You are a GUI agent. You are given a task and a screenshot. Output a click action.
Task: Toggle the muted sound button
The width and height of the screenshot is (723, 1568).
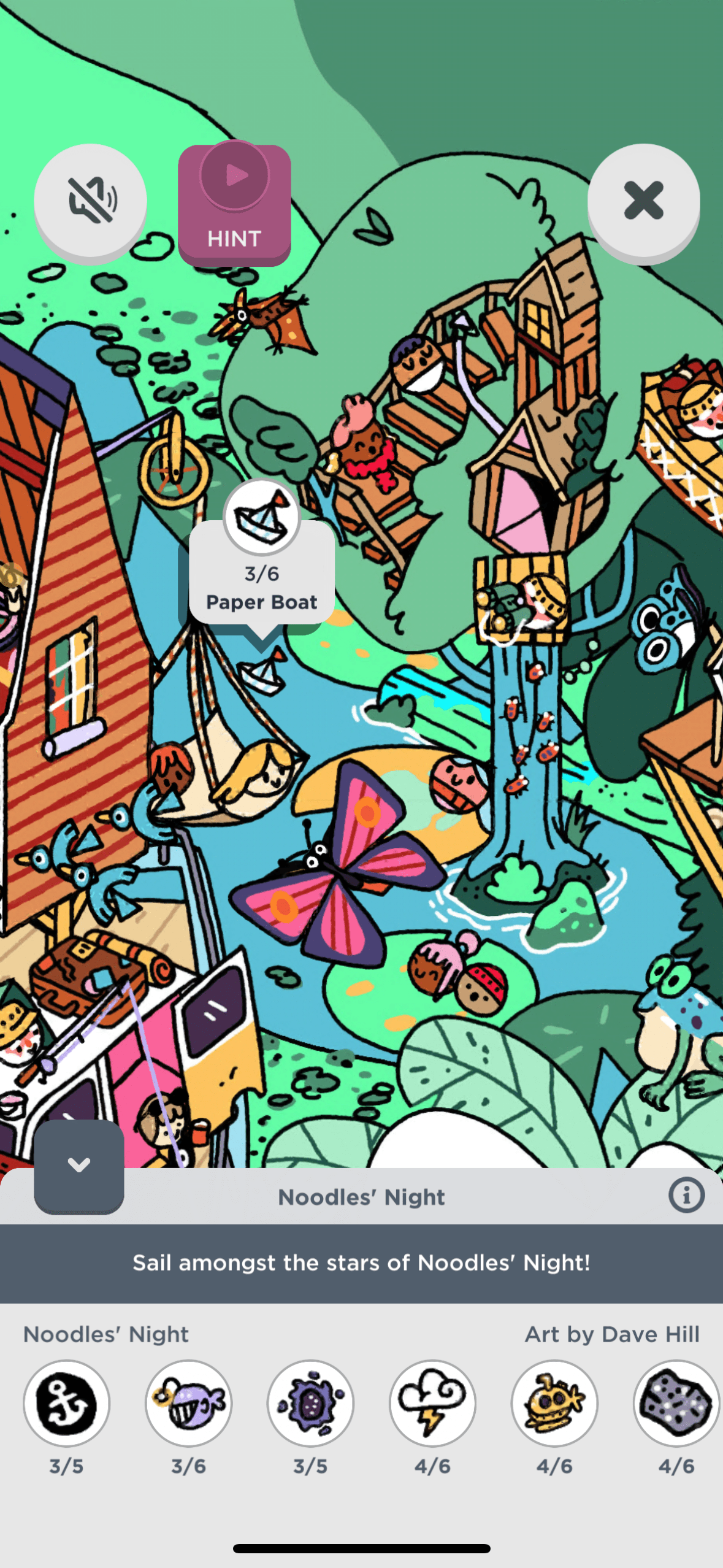click(x=90, y=201)
